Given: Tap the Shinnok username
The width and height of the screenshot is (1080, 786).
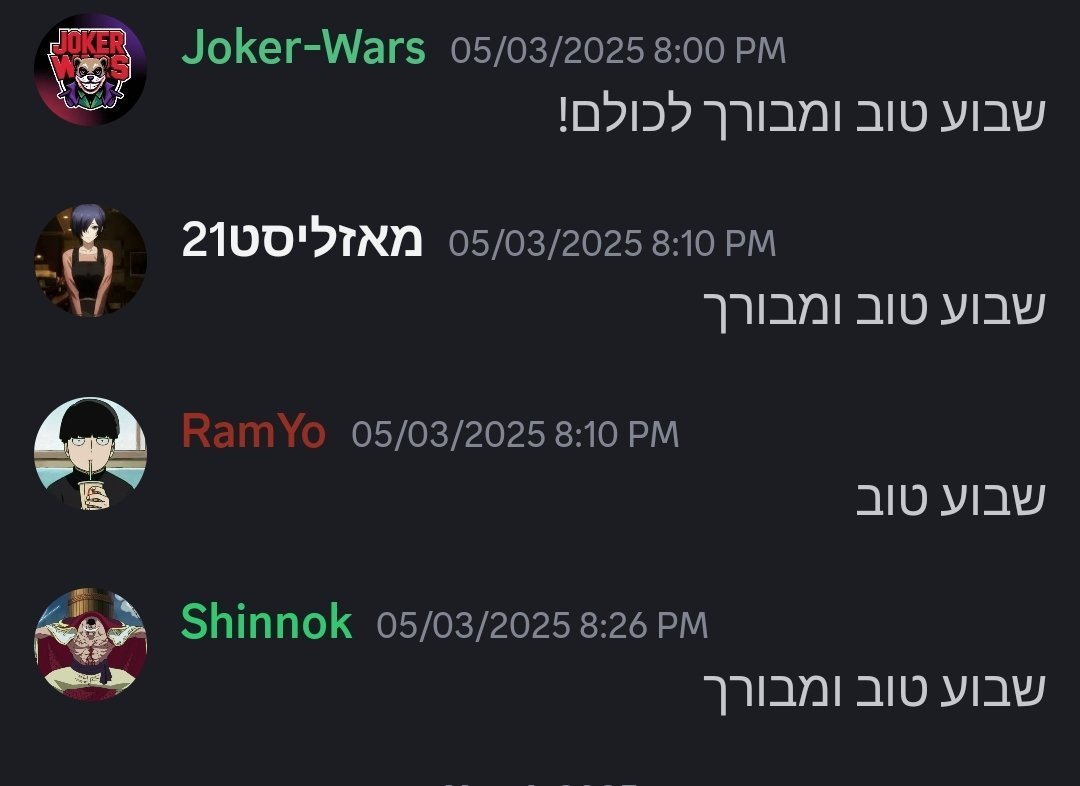Looking at the screenshot, I should [x=266, y=624].
